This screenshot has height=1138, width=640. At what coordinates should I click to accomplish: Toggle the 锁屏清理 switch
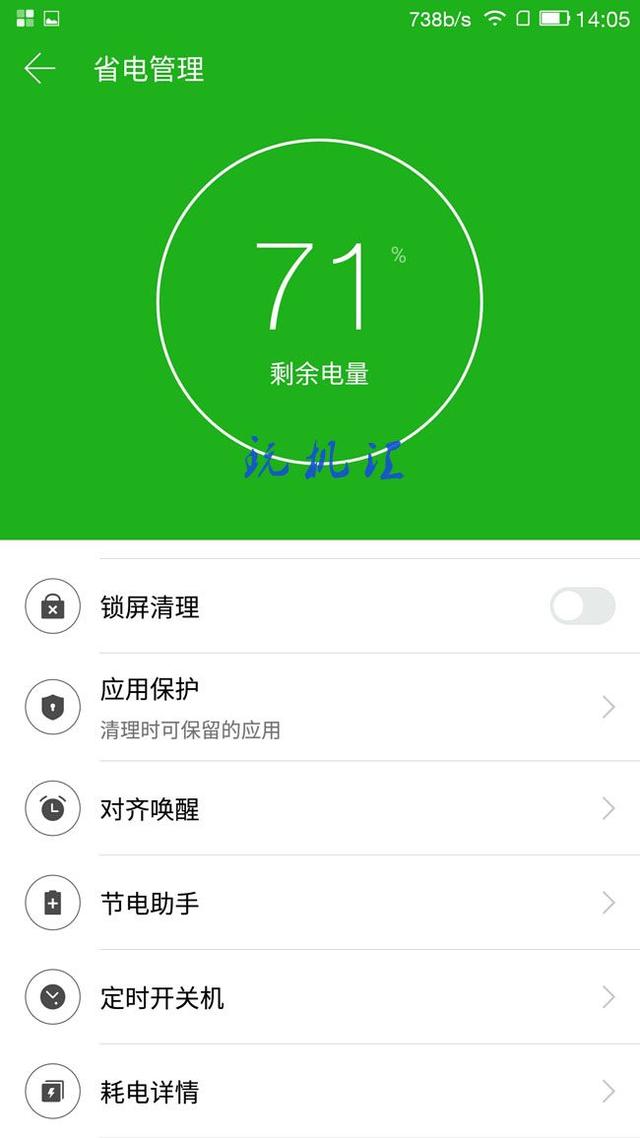click(x=583, y=606)
